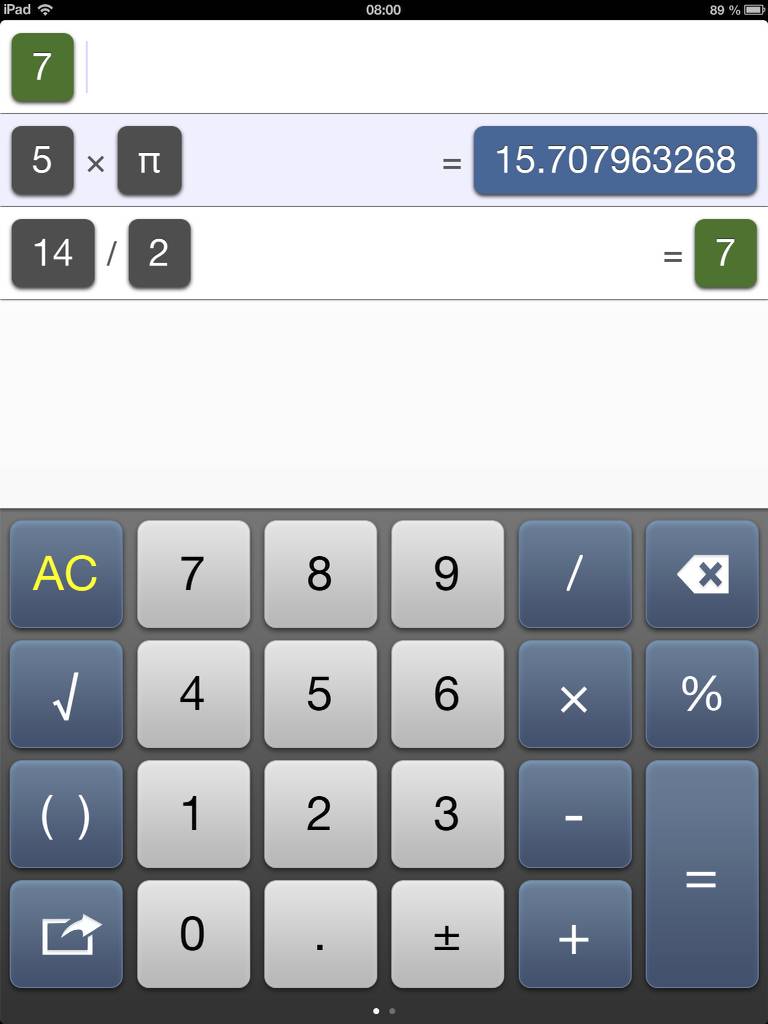Tap the green 7 result of 14 / 2

[x=725, y=253]
